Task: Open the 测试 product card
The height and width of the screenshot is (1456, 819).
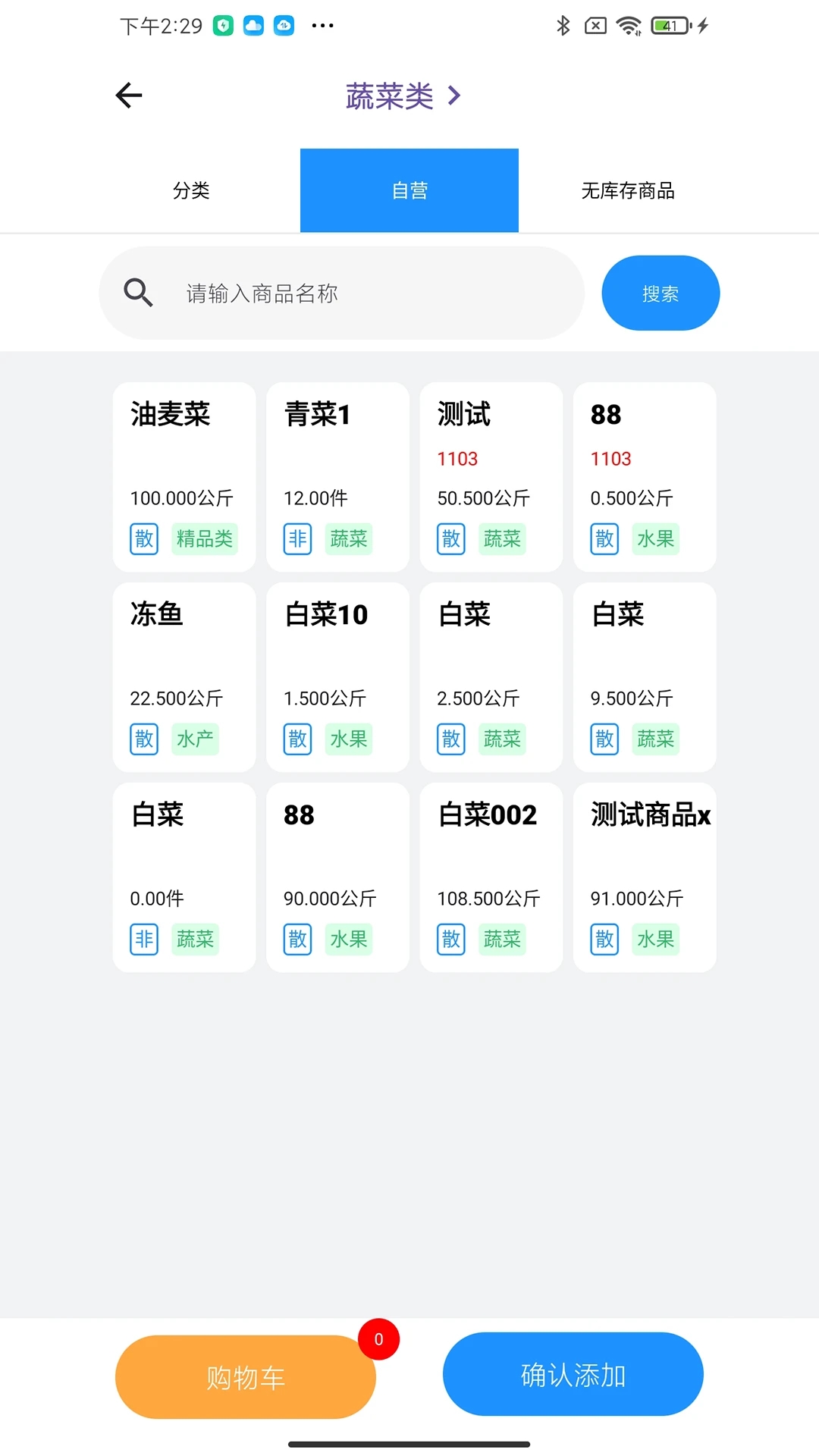Action: tap(491, 476)
